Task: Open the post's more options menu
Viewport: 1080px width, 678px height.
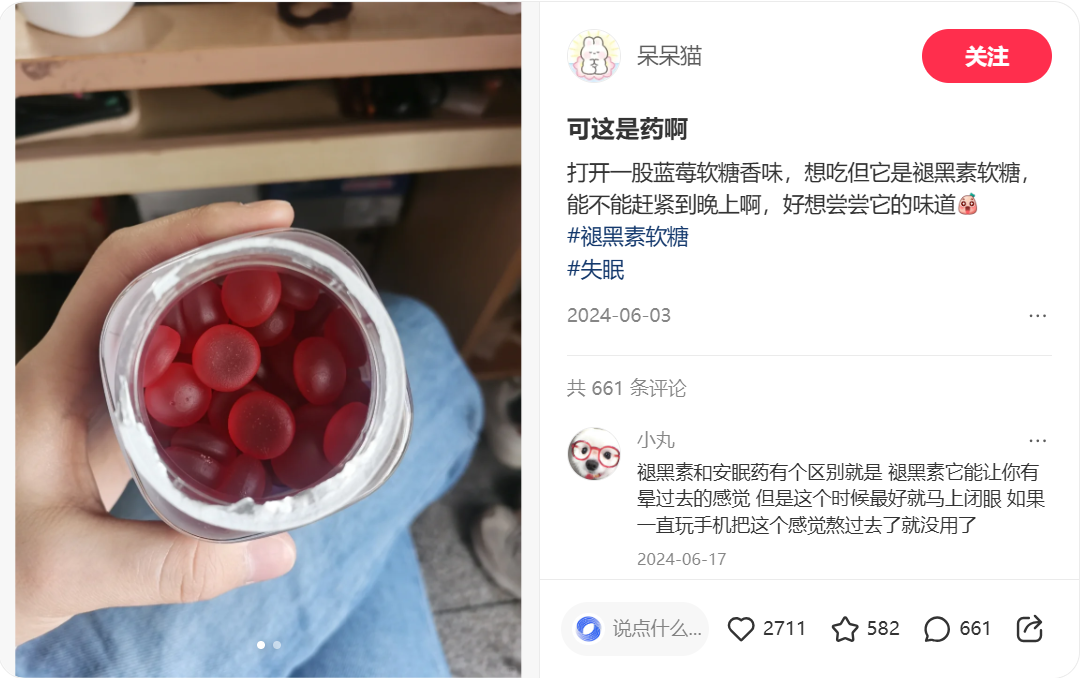Action: coord(1037,316)
